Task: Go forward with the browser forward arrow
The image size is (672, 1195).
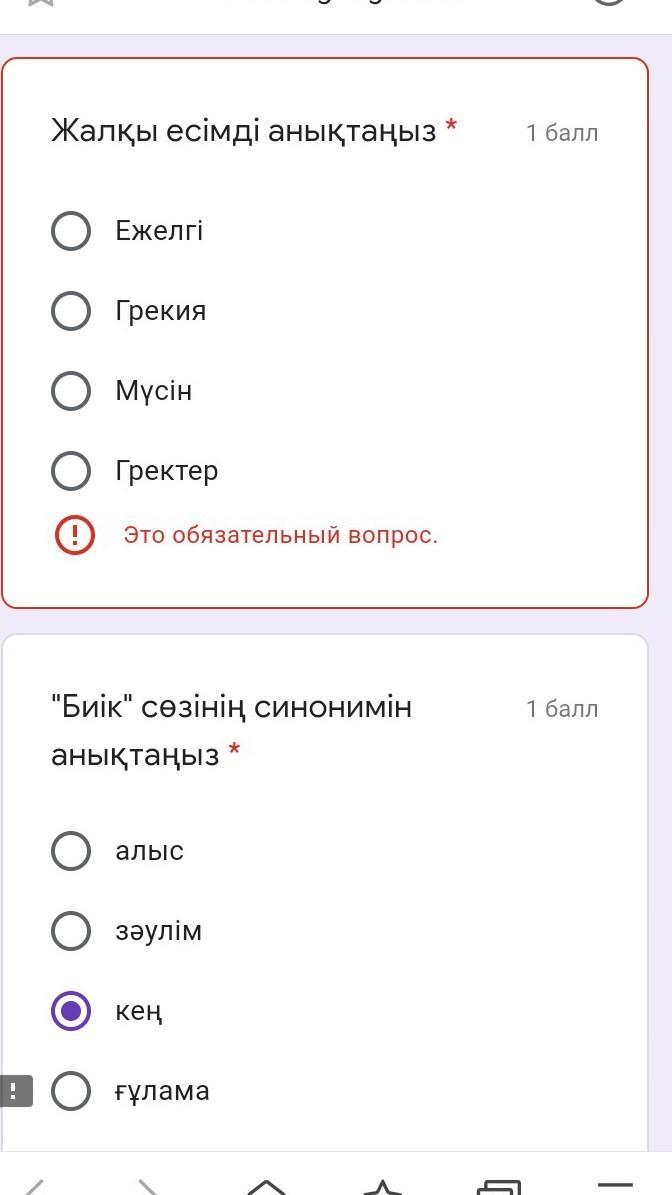Action: pyautogui.click(x=148, y=1187)
